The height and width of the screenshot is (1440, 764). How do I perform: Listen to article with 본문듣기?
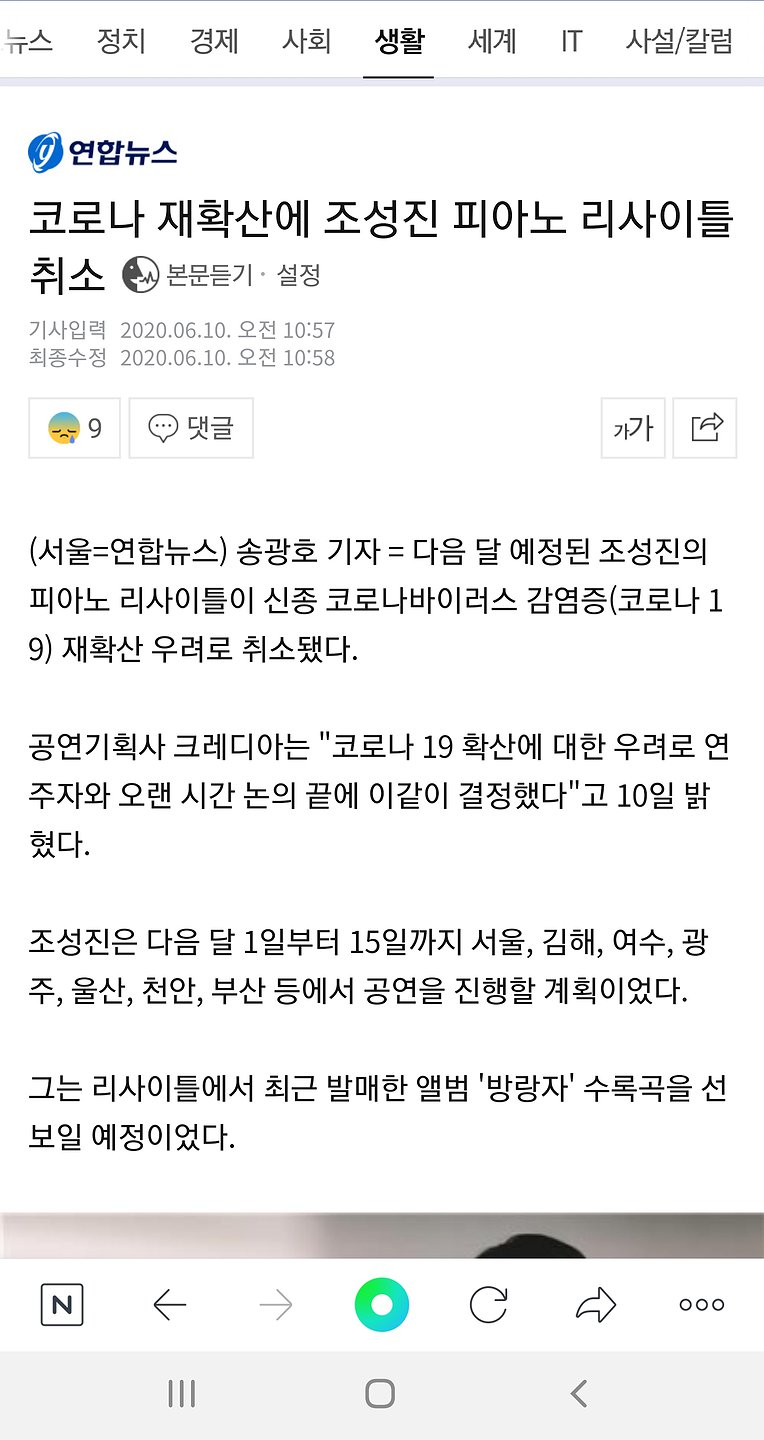pyautogui.click(x=188, y=275)
